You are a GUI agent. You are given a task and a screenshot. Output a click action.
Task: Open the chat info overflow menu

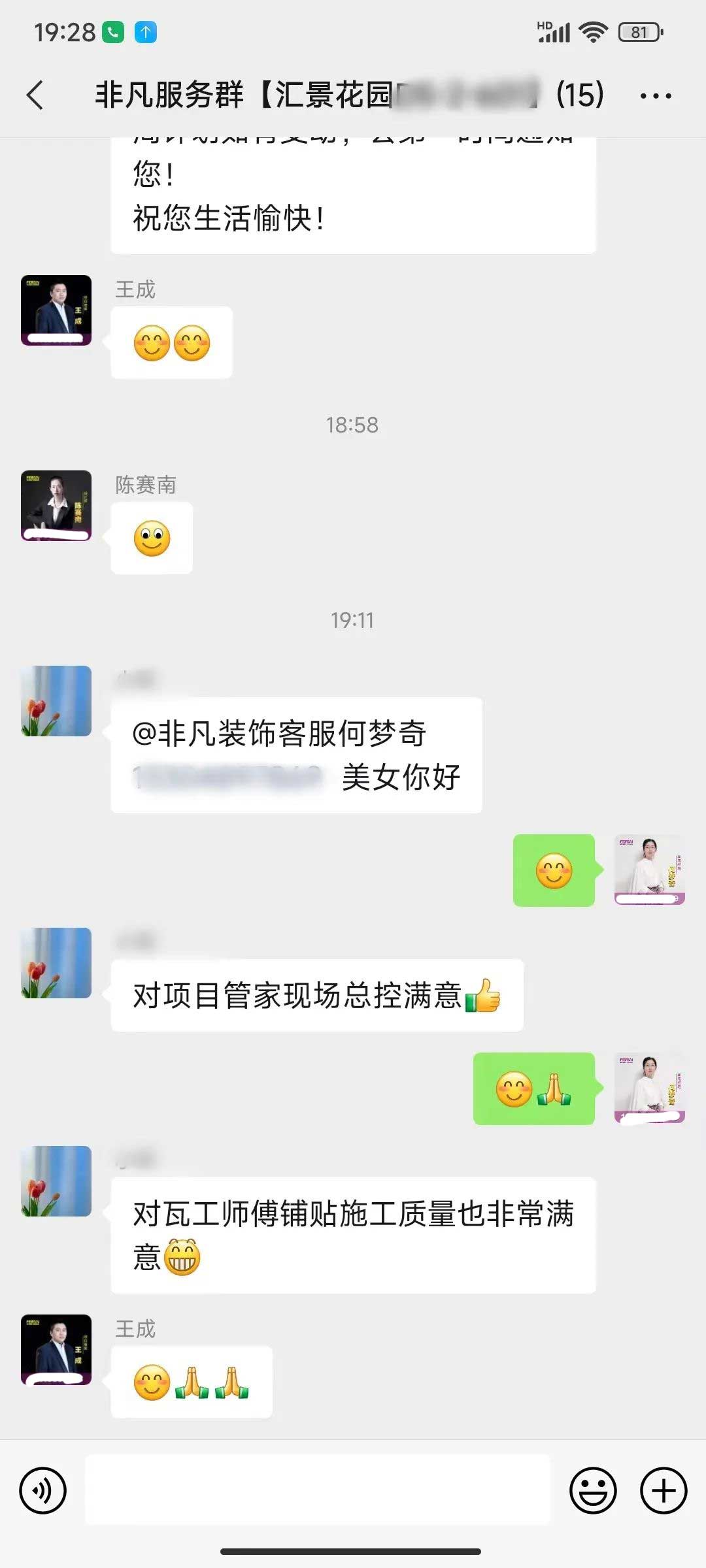(x=655, y=96)
